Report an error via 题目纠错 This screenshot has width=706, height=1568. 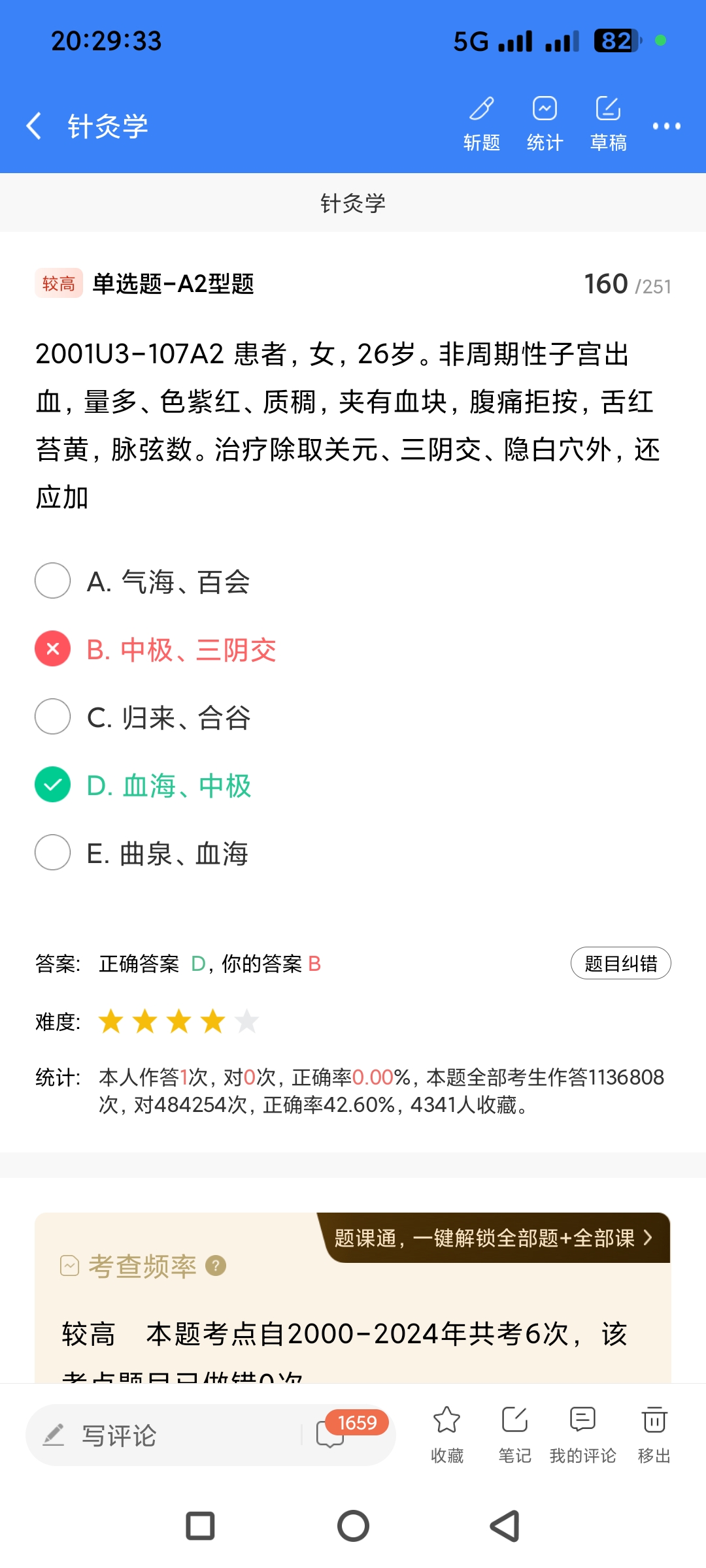coord(620,963)
